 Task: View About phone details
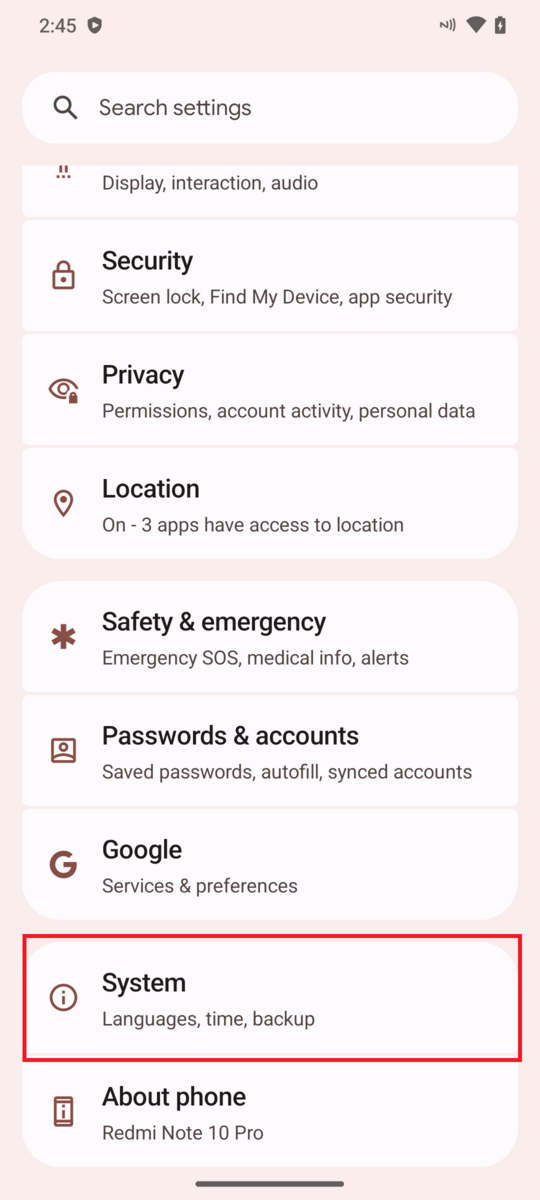[270, 1112]
